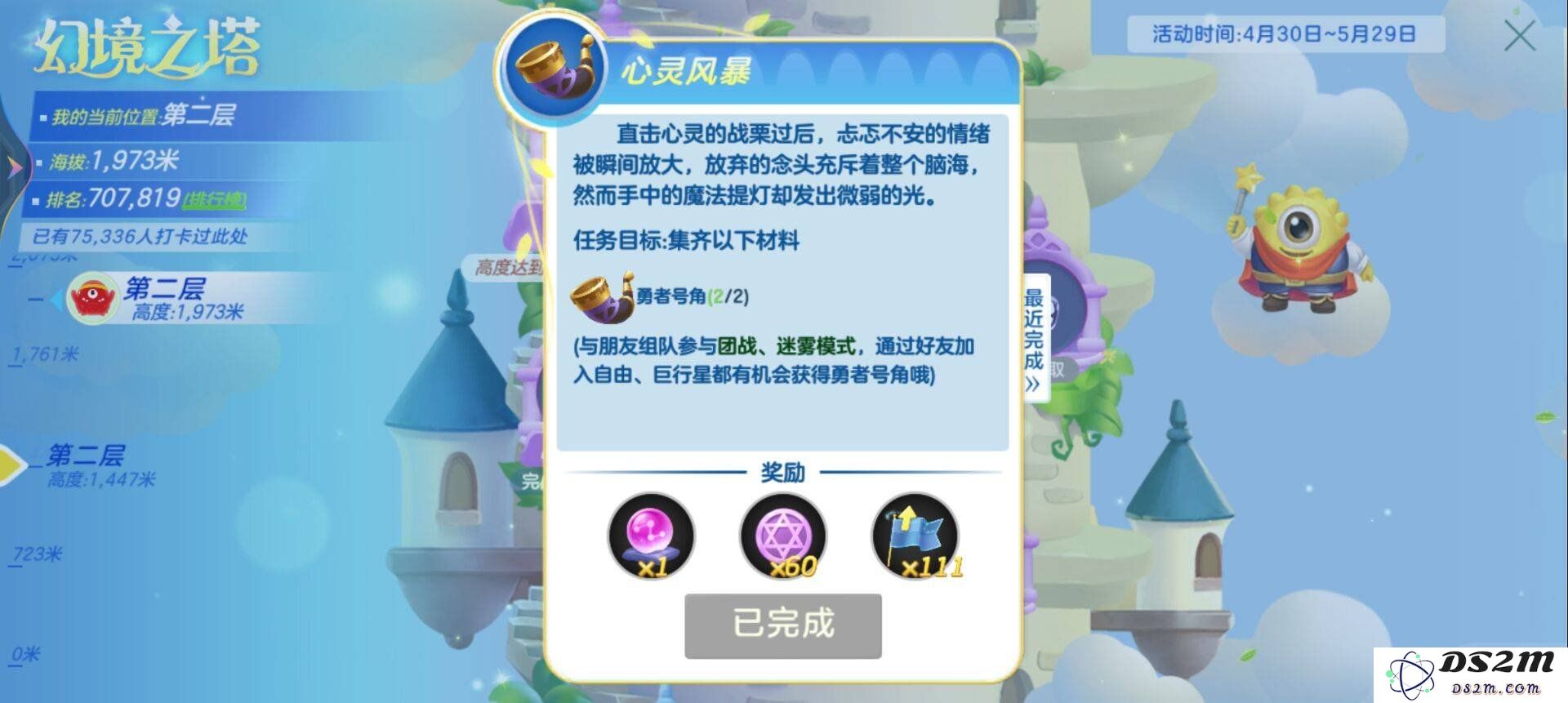The width and height of the screenshot is (1568, 703).
Task: Open the 排行榜 ranking link
Action: pyautogui.click(x=215, y=200)
